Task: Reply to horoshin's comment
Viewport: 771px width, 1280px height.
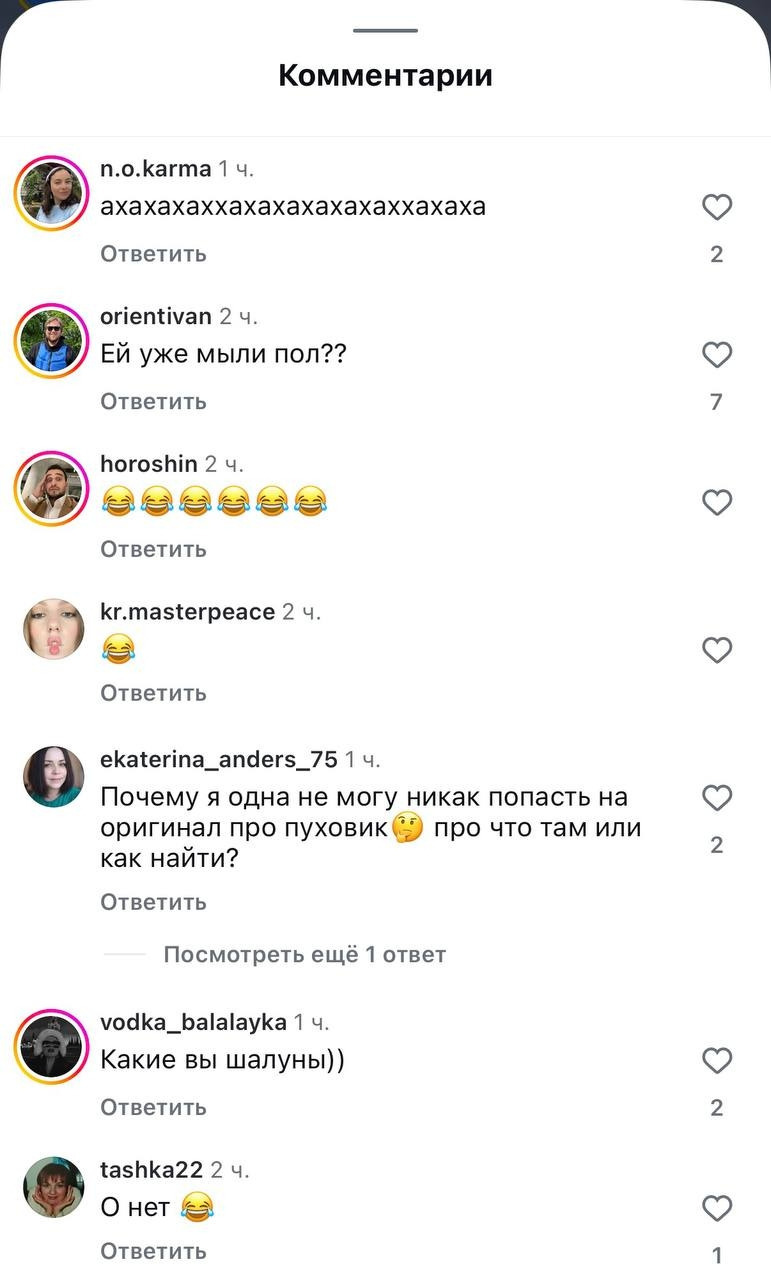Action: tap(153, 549)
